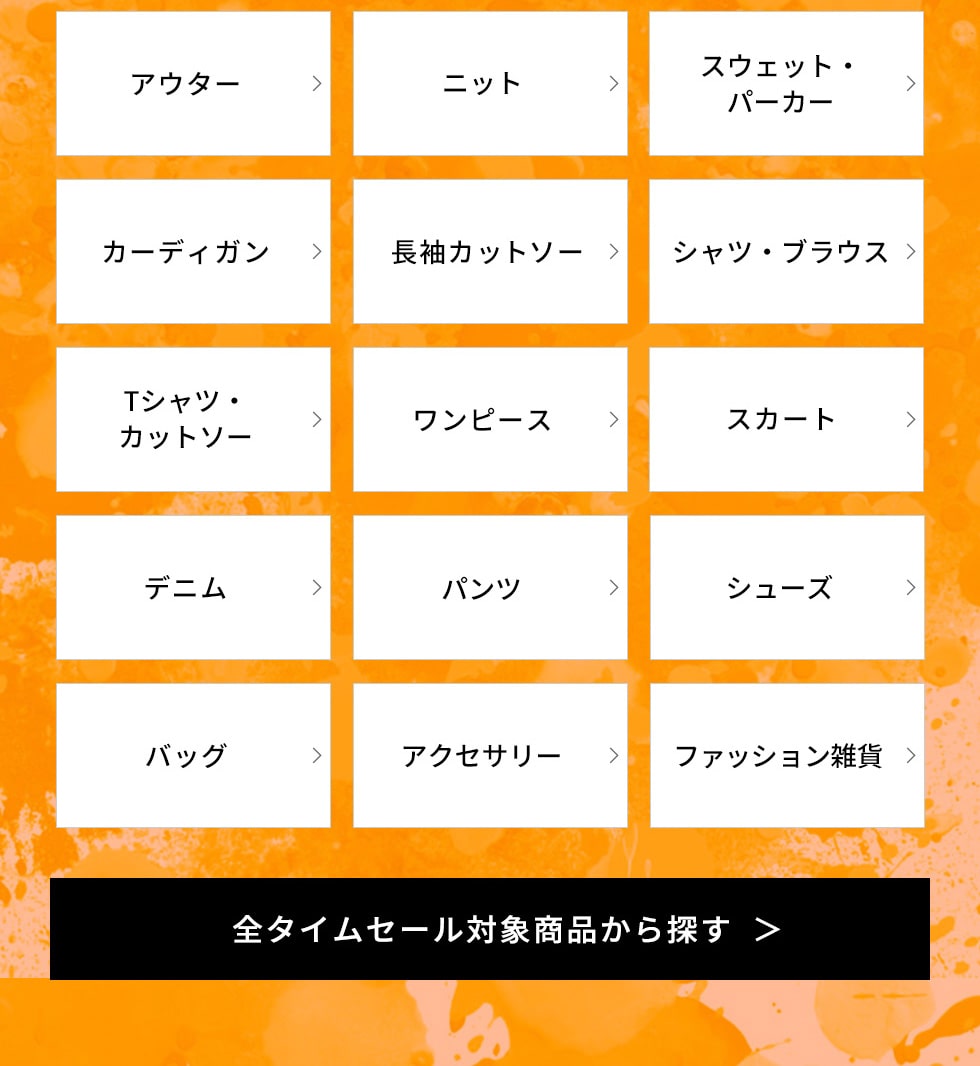Select the アクセサリー category
The height and width of the screenshot is (1066, 980).
coord(490,756)
